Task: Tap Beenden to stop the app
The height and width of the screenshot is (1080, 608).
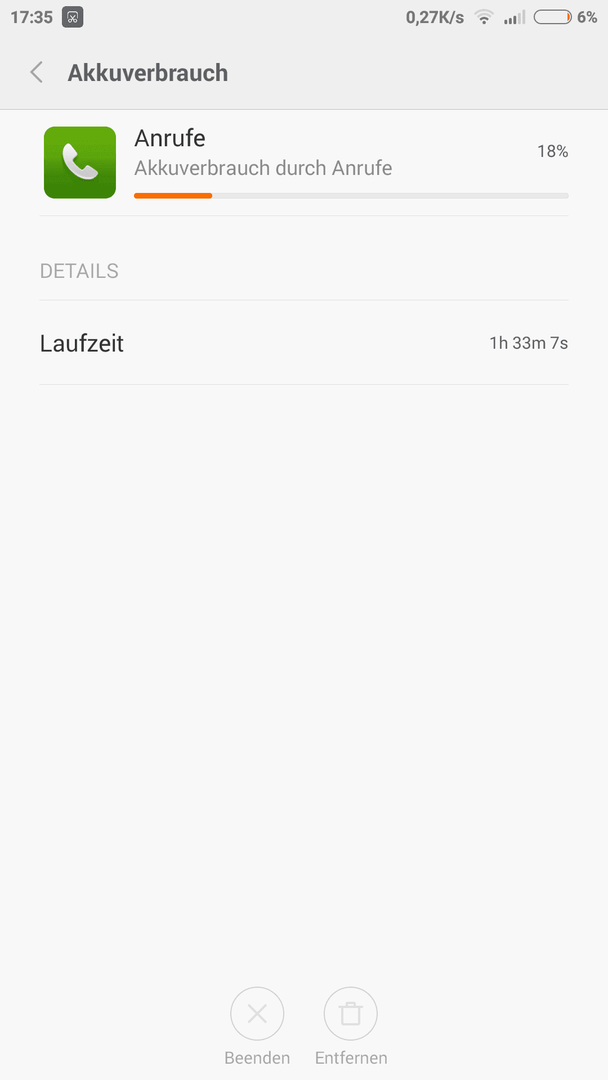Action: tap(257, 1026)
